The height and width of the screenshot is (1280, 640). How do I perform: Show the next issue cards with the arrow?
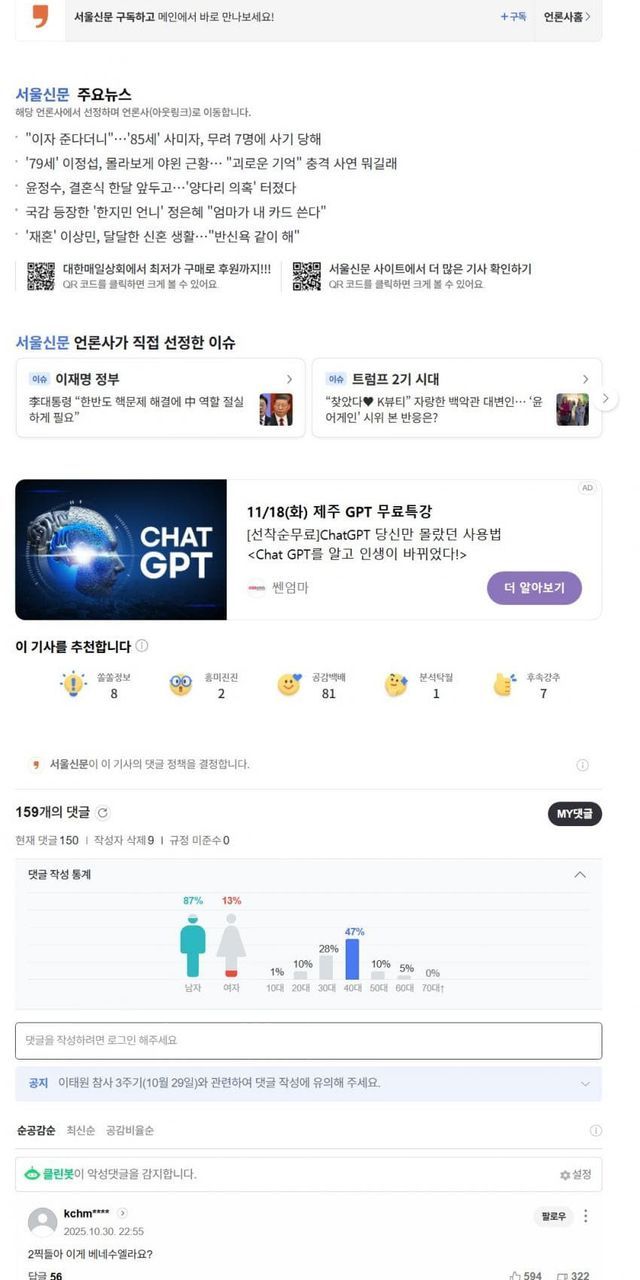(607, 399)
